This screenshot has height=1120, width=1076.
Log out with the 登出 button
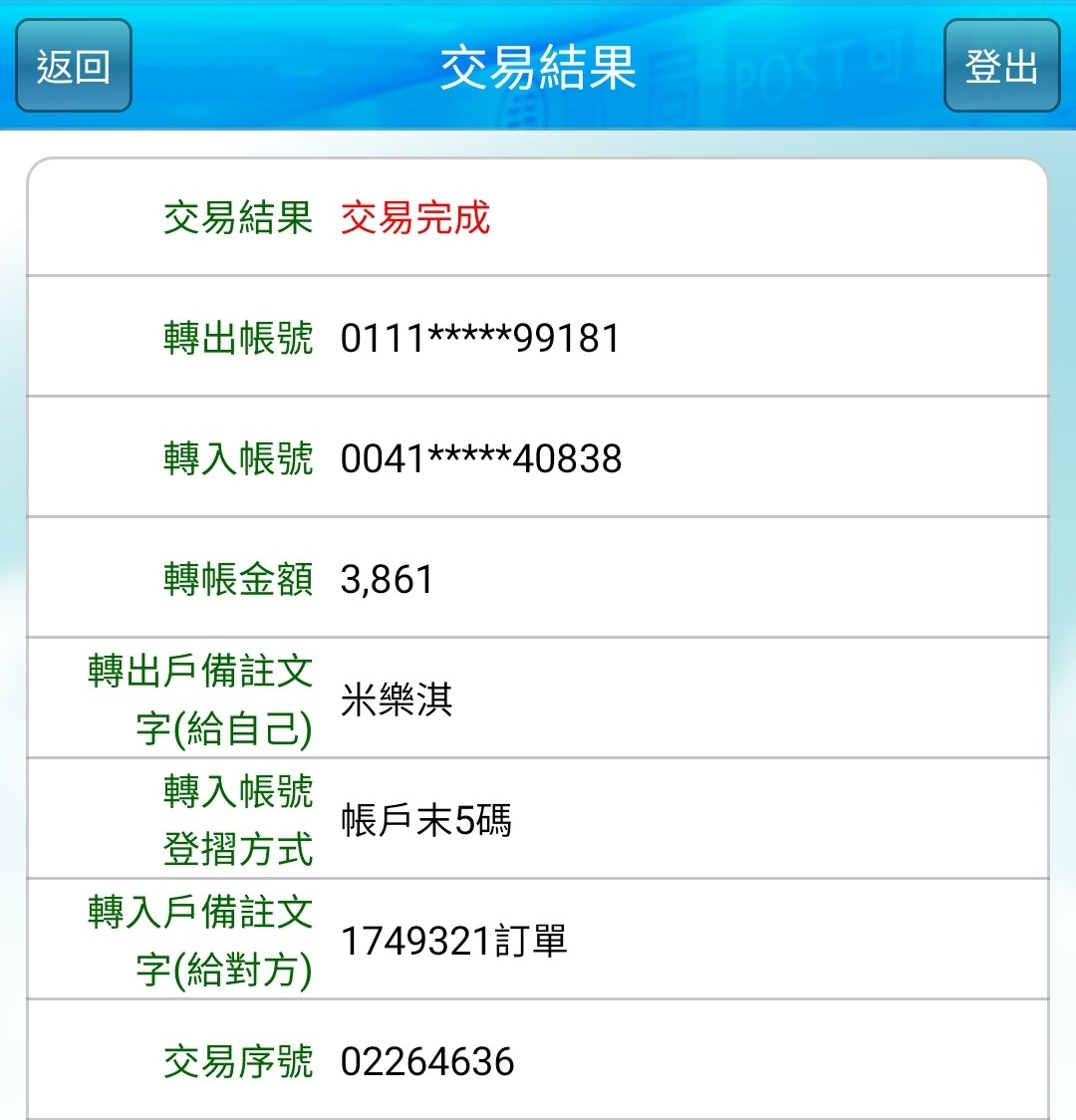coord(1001,66)
